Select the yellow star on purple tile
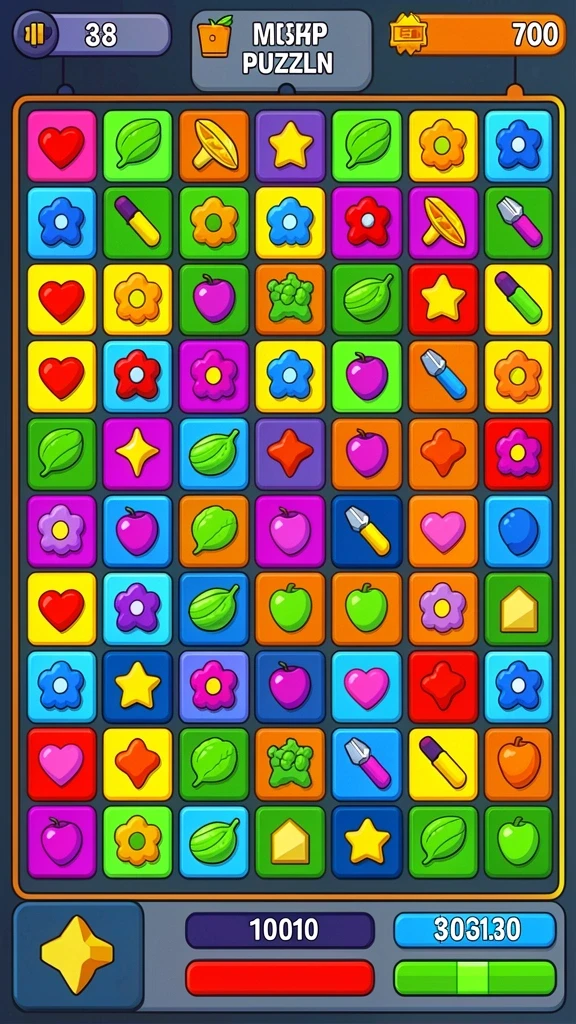Screen dimensions: 576x1024 coord(290,145)
